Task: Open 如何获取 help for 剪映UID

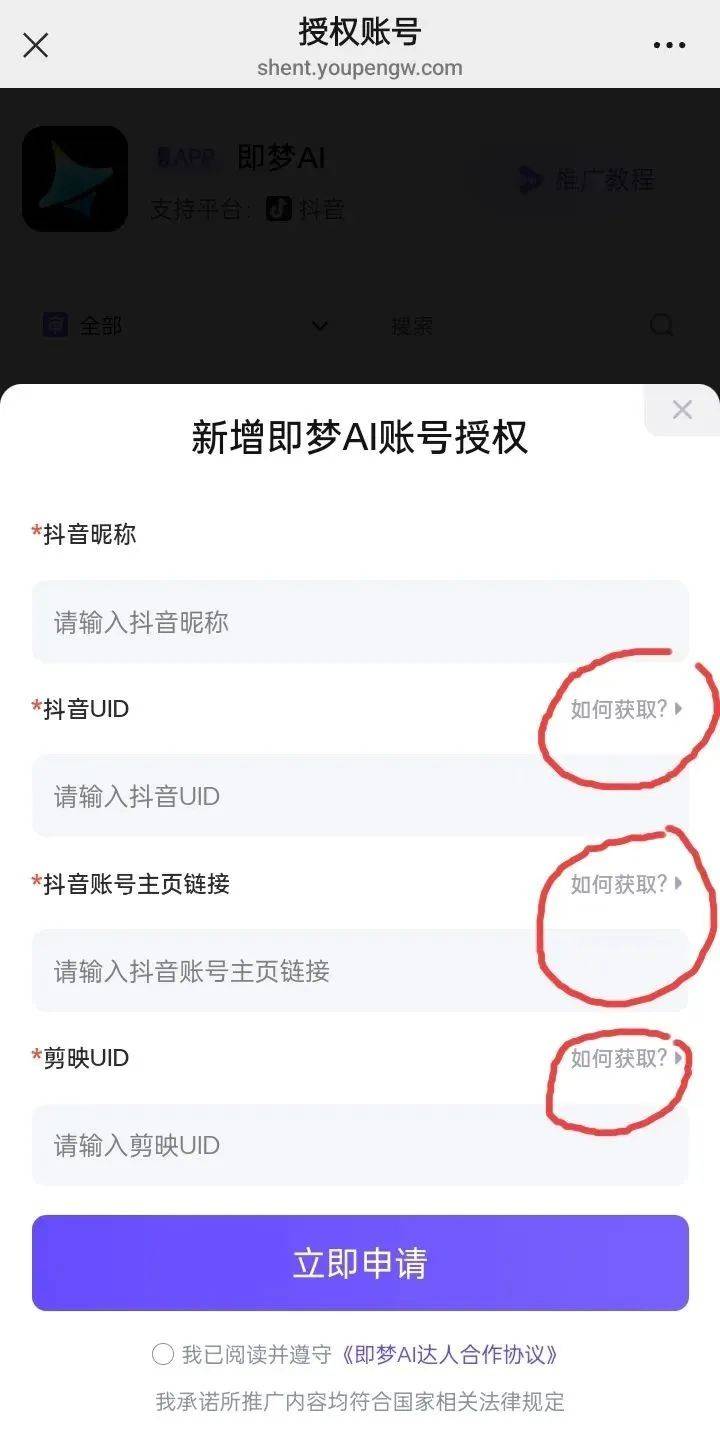Action: pyautogui.click(x=626, y=1058)
